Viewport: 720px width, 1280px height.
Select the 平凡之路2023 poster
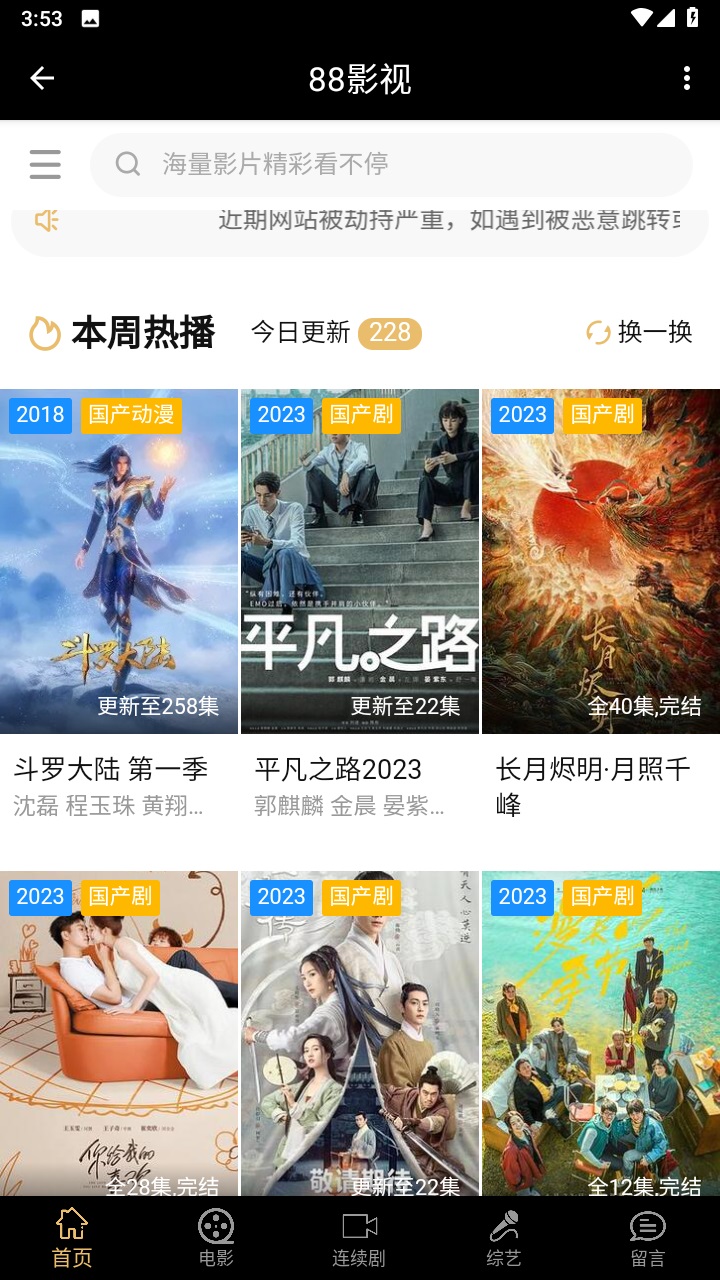tap(360, 560)
